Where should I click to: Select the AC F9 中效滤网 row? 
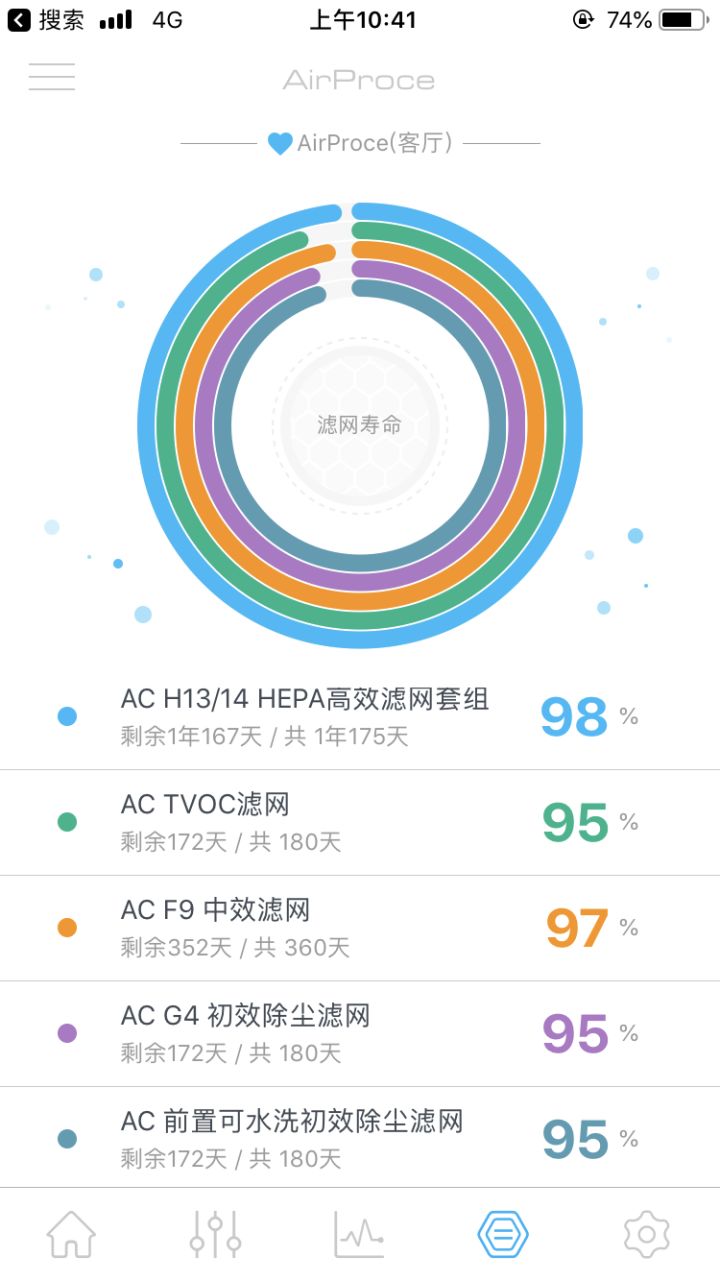360,929
